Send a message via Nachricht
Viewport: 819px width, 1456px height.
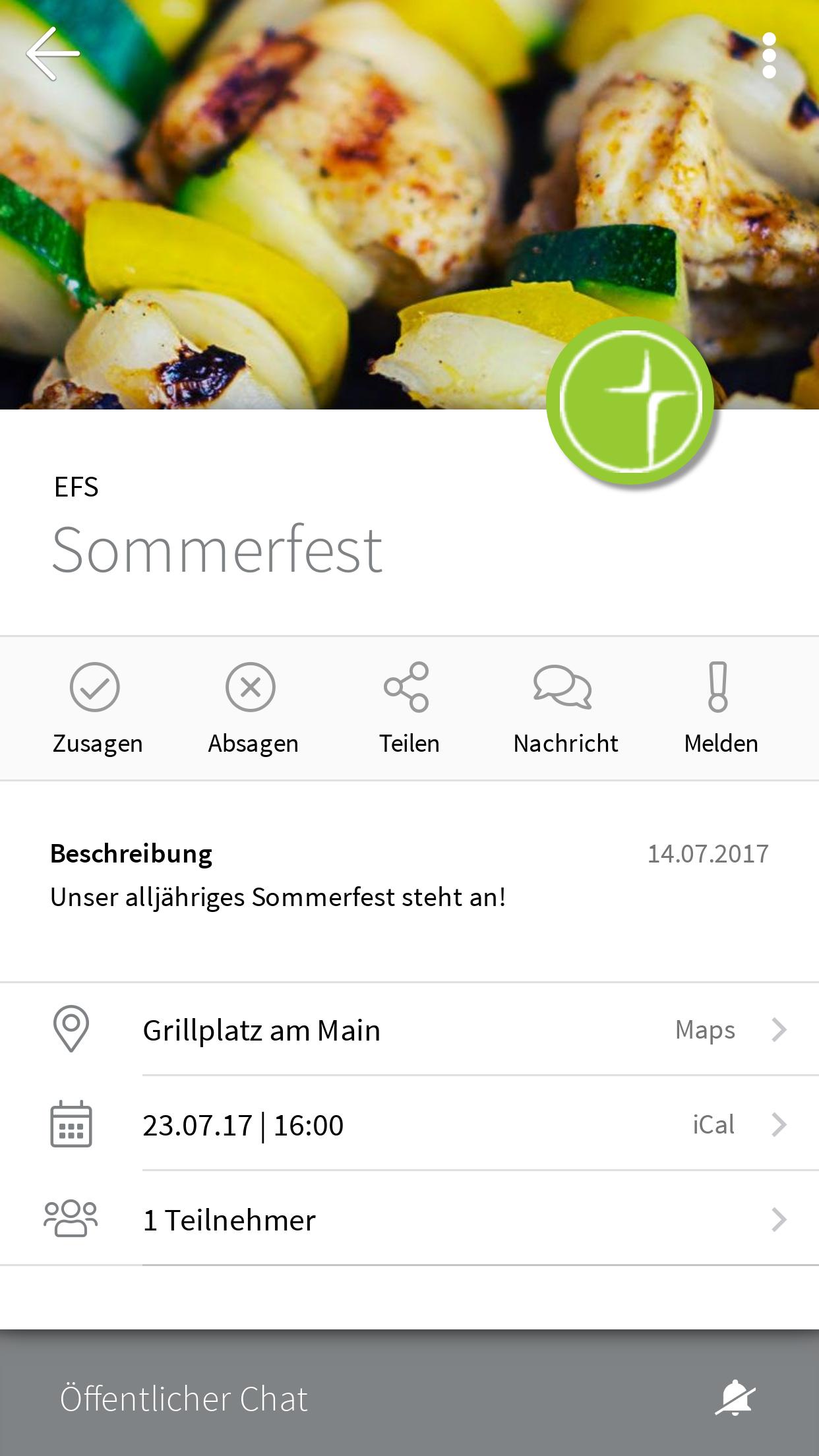pyautogui.click(x=565, y=709)
